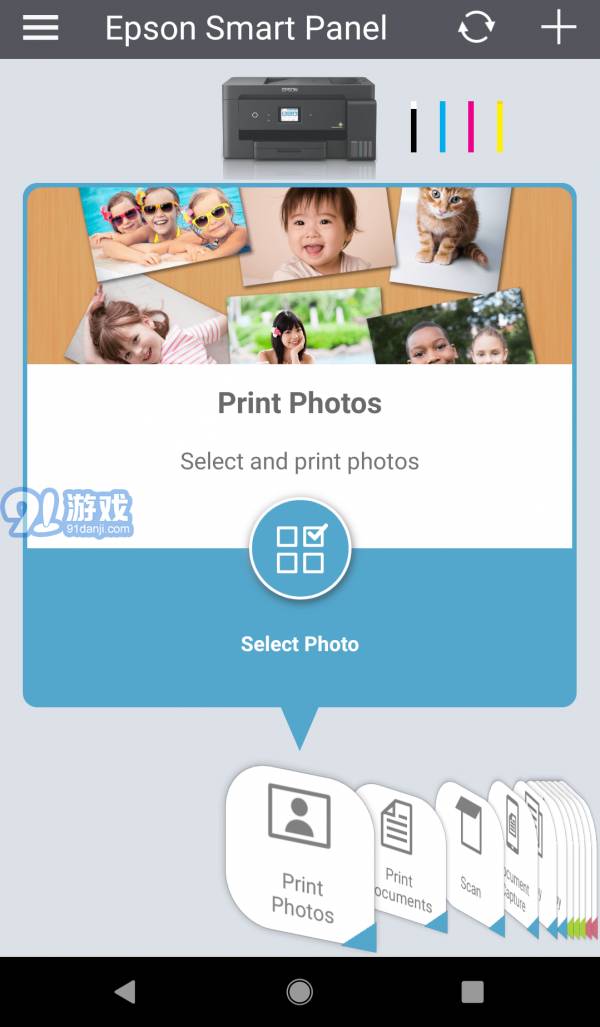
Task: Go to the device home screen
Action: point(299,991)
